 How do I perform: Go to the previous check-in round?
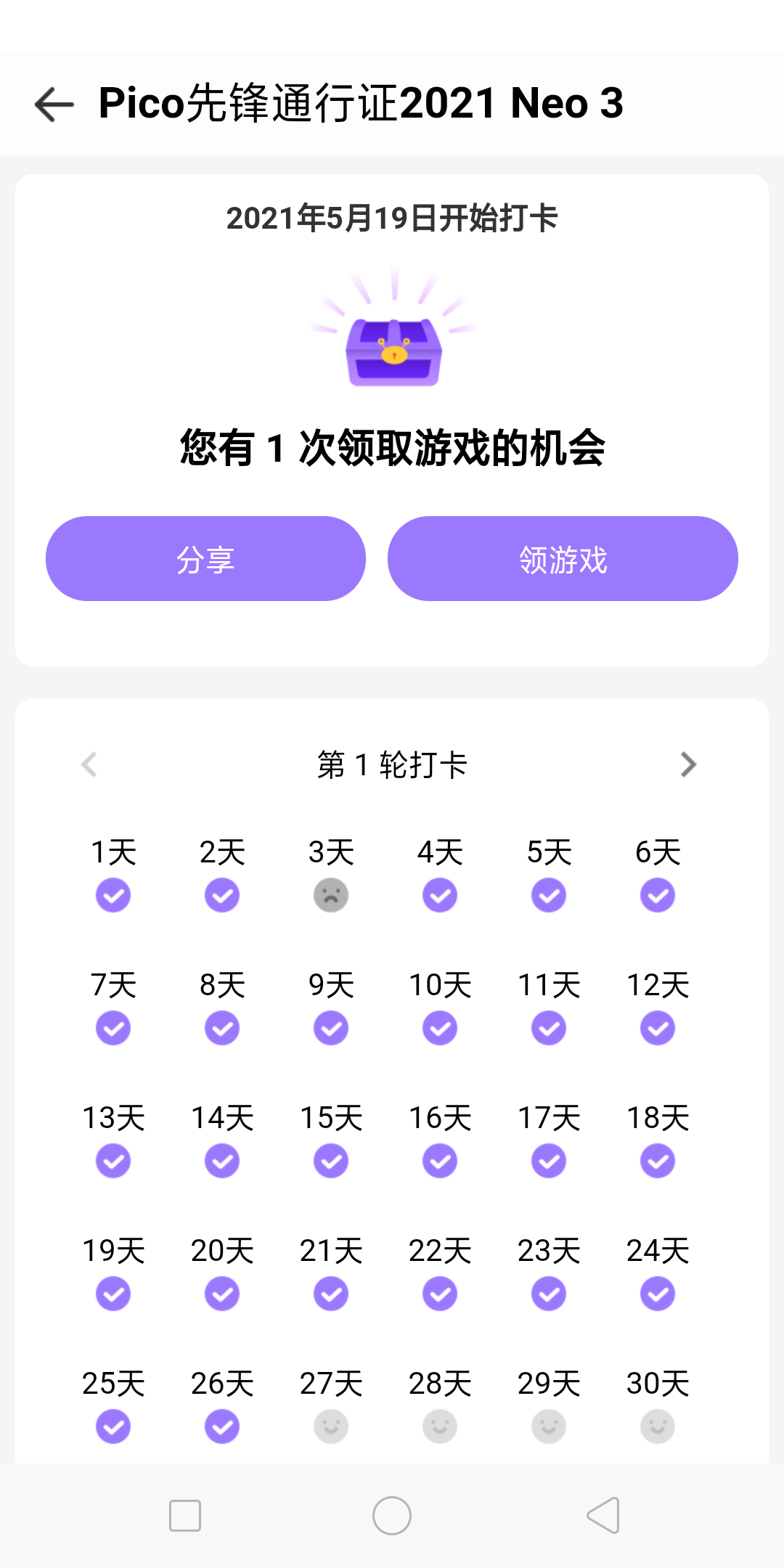click(x=89, y=764)
